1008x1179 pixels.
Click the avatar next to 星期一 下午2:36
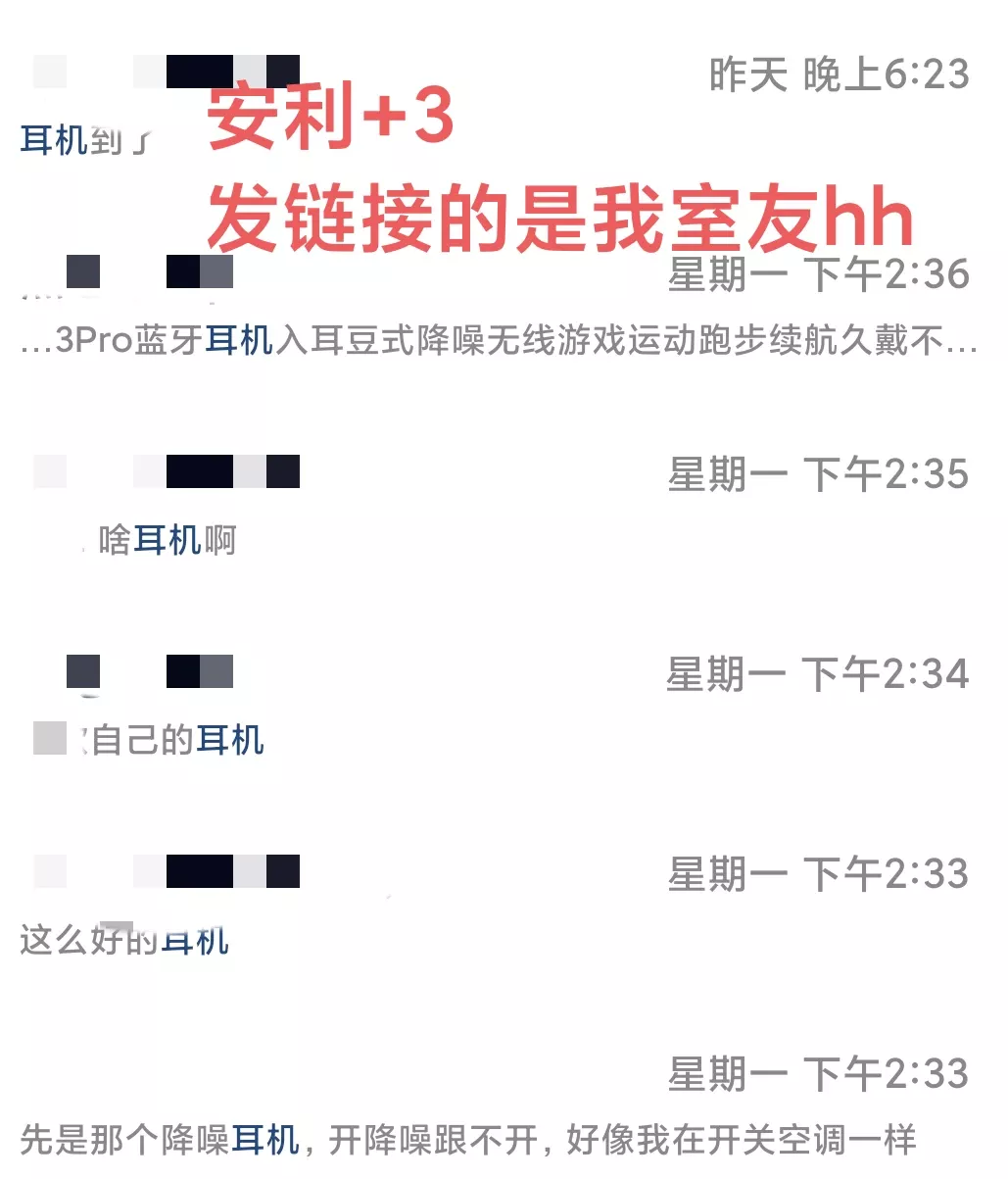[83, 272]
